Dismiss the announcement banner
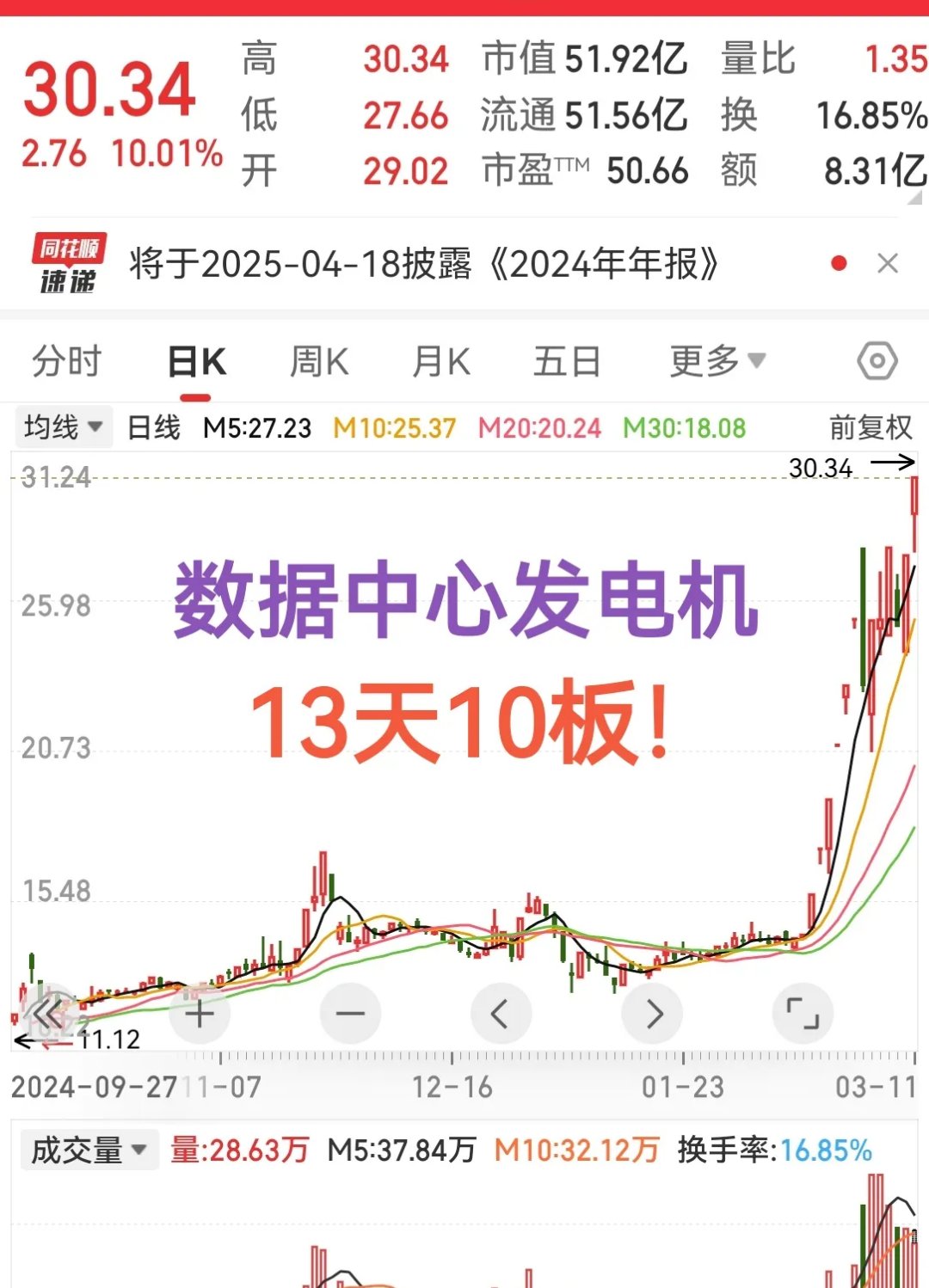This screenshot has width=929, height=1288. coord(887,263)
